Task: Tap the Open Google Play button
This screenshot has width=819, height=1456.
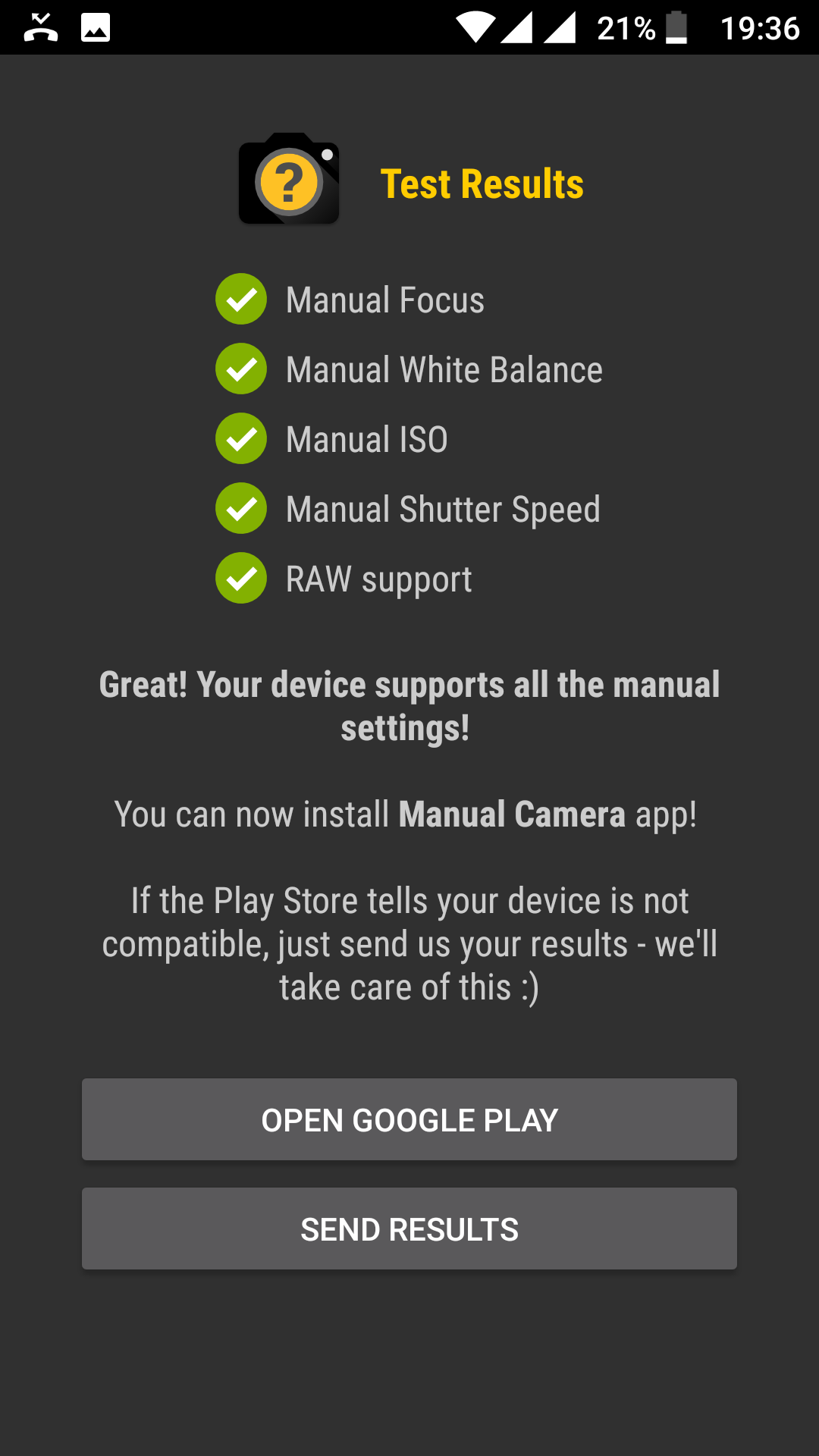Action: [409, 1119]
